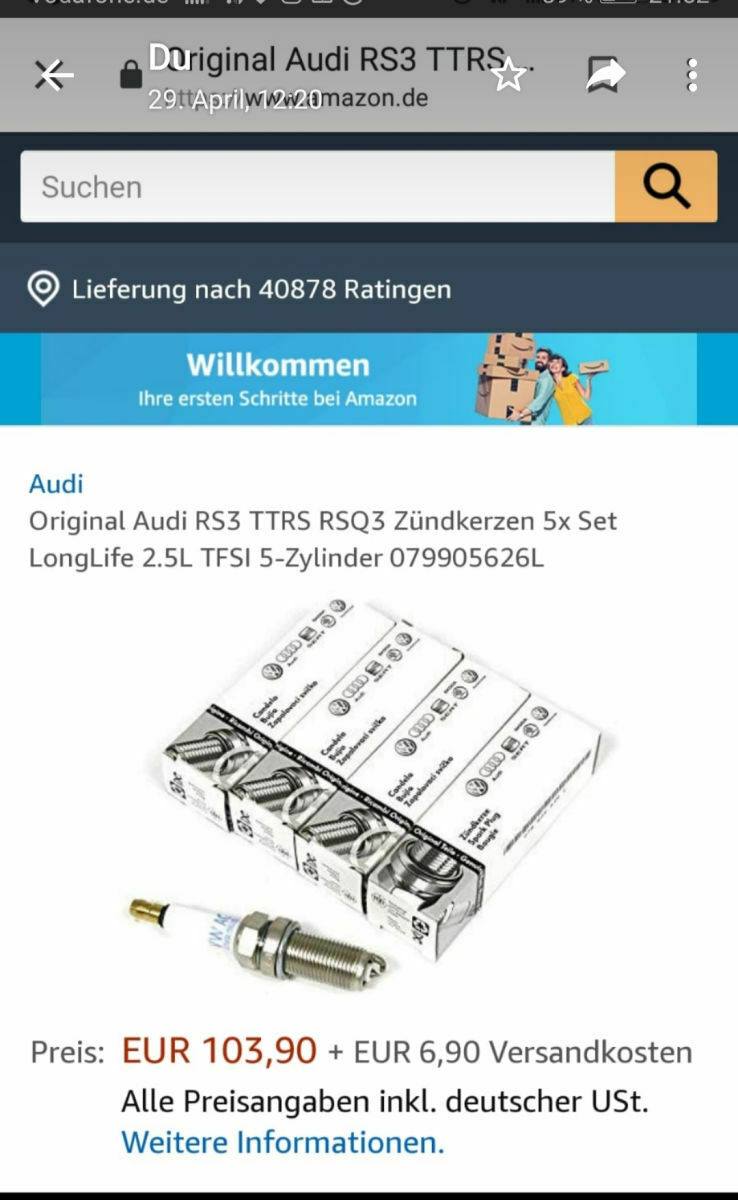This screenshot has height=1200, width=738.
Task: Tap the orange search magnifier button
Action: 666,187
